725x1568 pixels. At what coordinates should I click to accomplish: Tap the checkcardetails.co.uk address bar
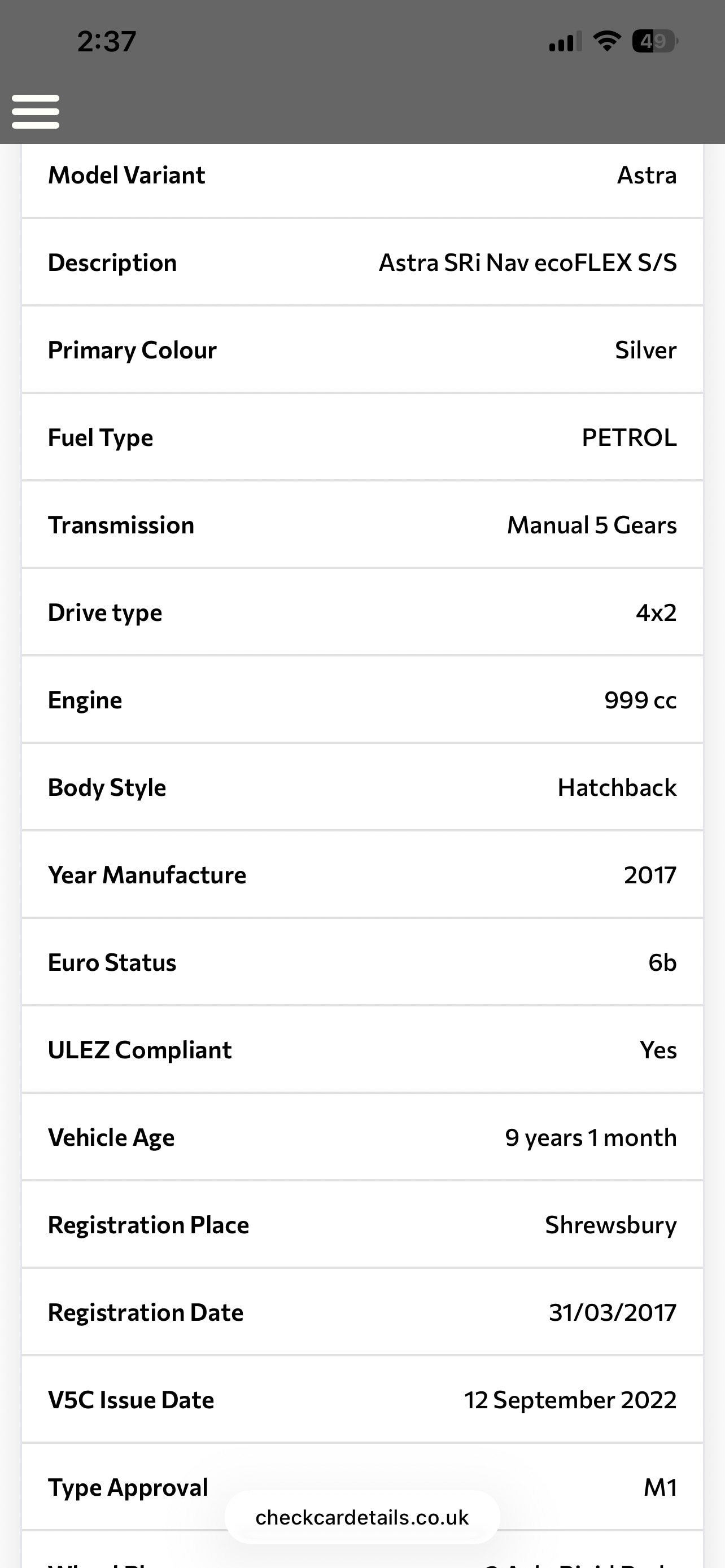[x=362, y=1517]
